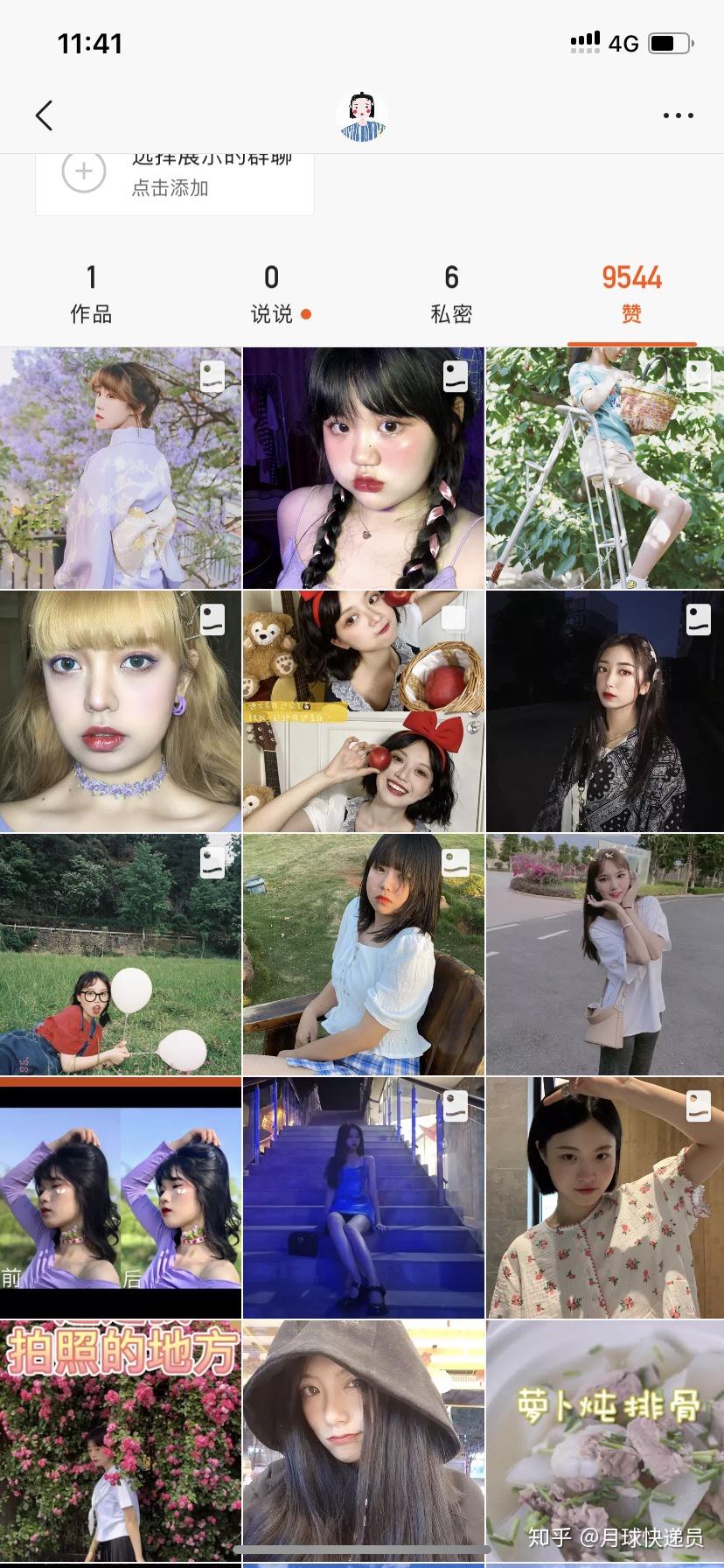
Task: Select the 赞 tab
Action: pos(631,295)
